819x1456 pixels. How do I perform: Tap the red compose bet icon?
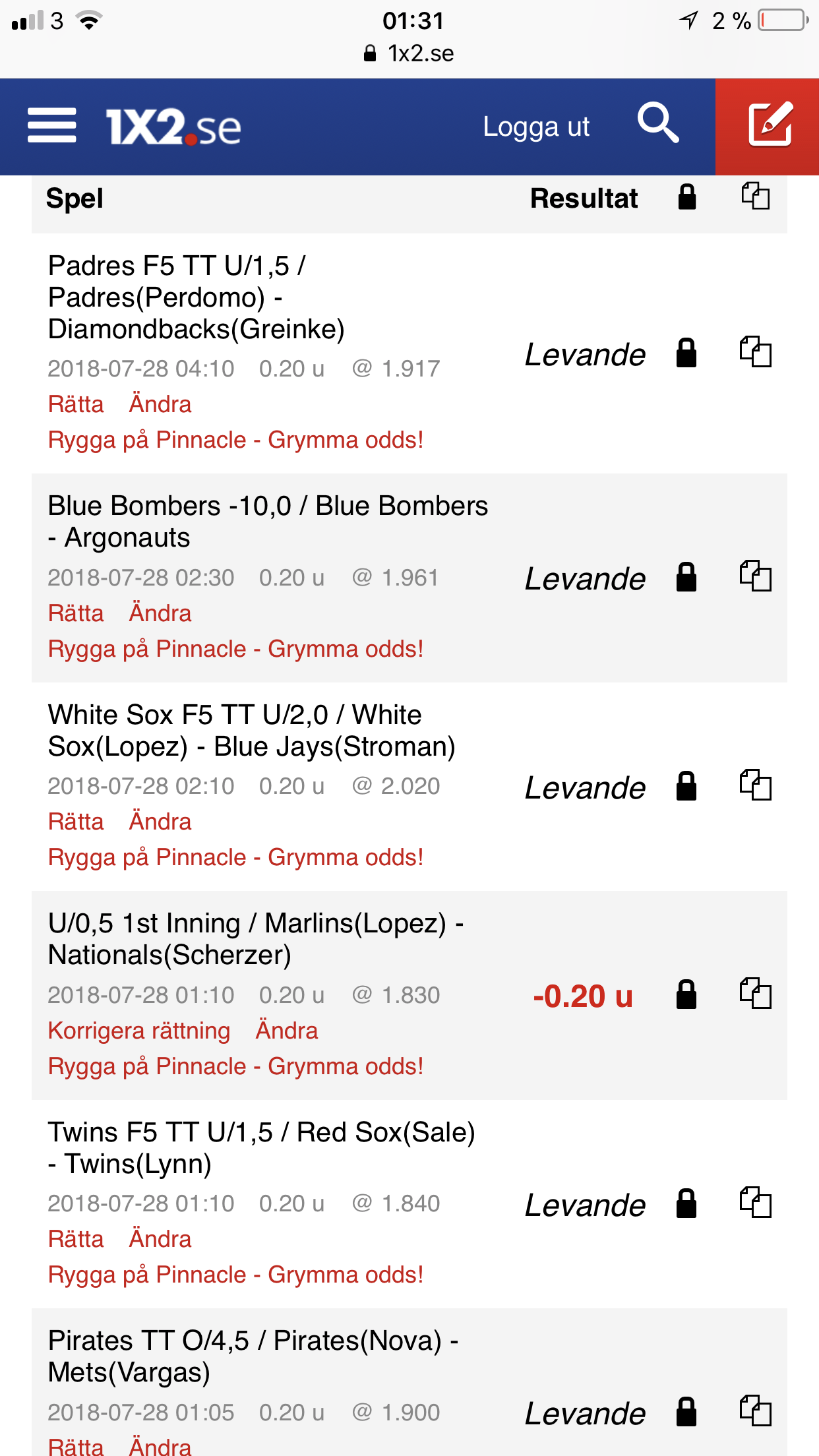768,127
